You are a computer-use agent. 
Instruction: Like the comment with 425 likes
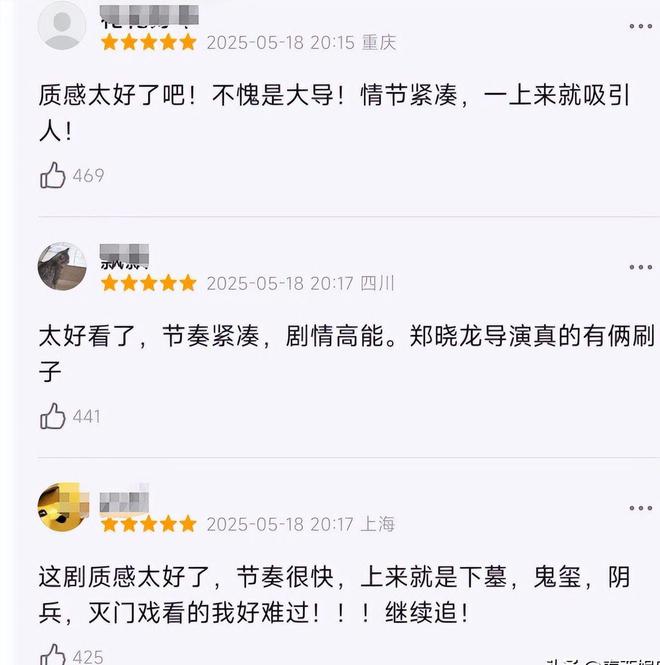pos(53,655)
